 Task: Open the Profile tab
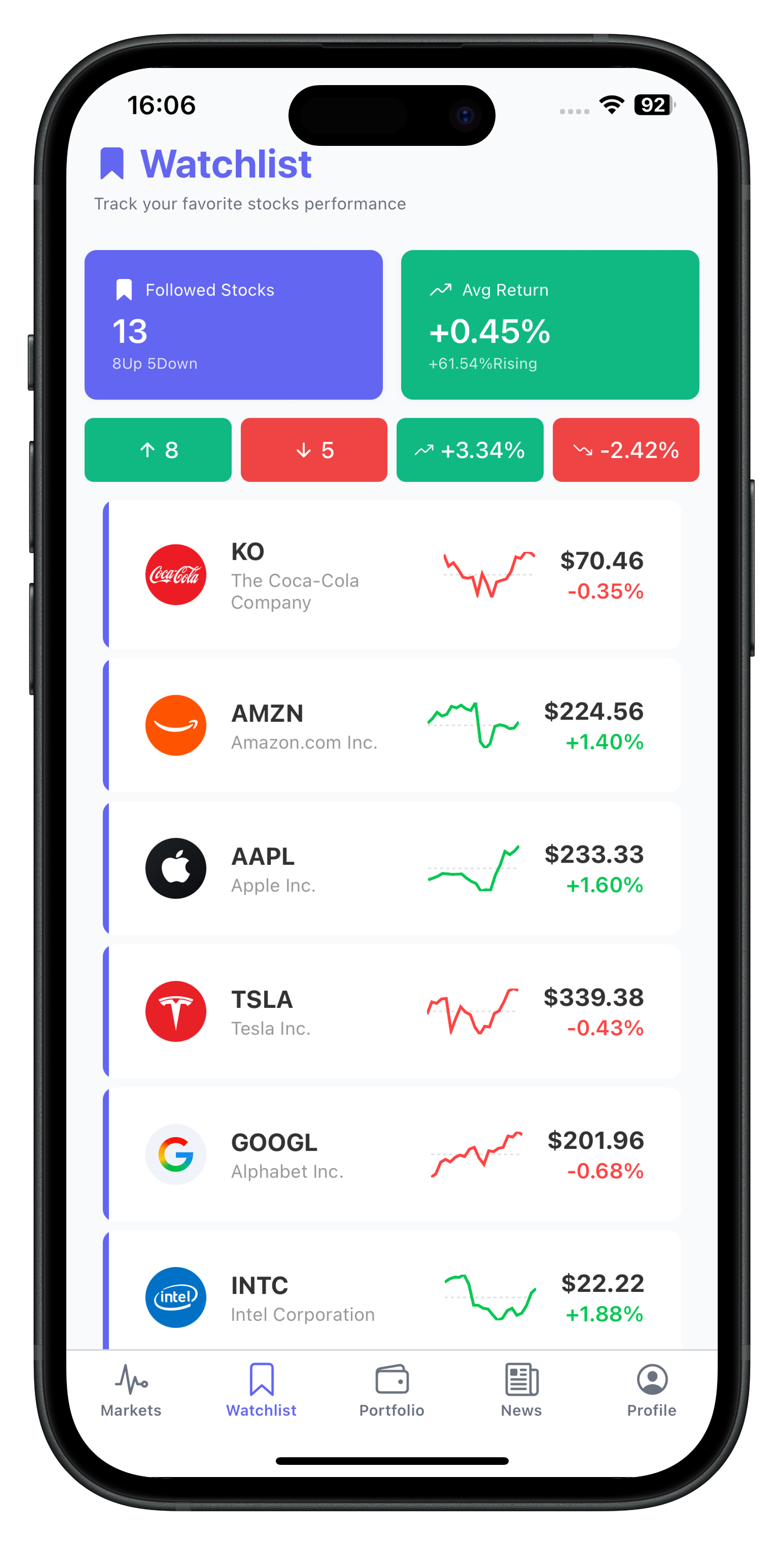(x=651, y=1391)
